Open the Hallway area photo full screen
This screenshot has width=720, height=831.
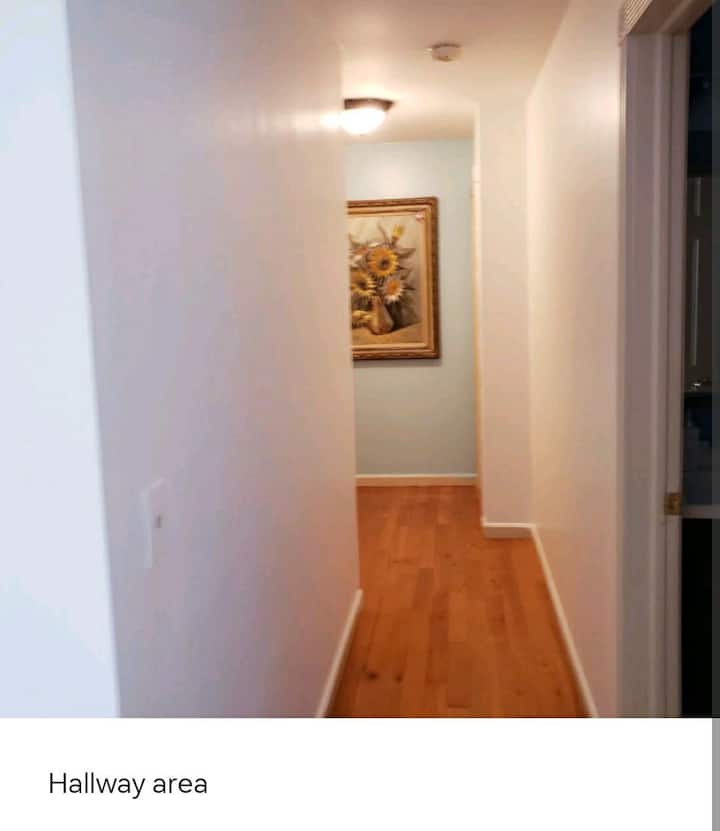tap(358, 358)
